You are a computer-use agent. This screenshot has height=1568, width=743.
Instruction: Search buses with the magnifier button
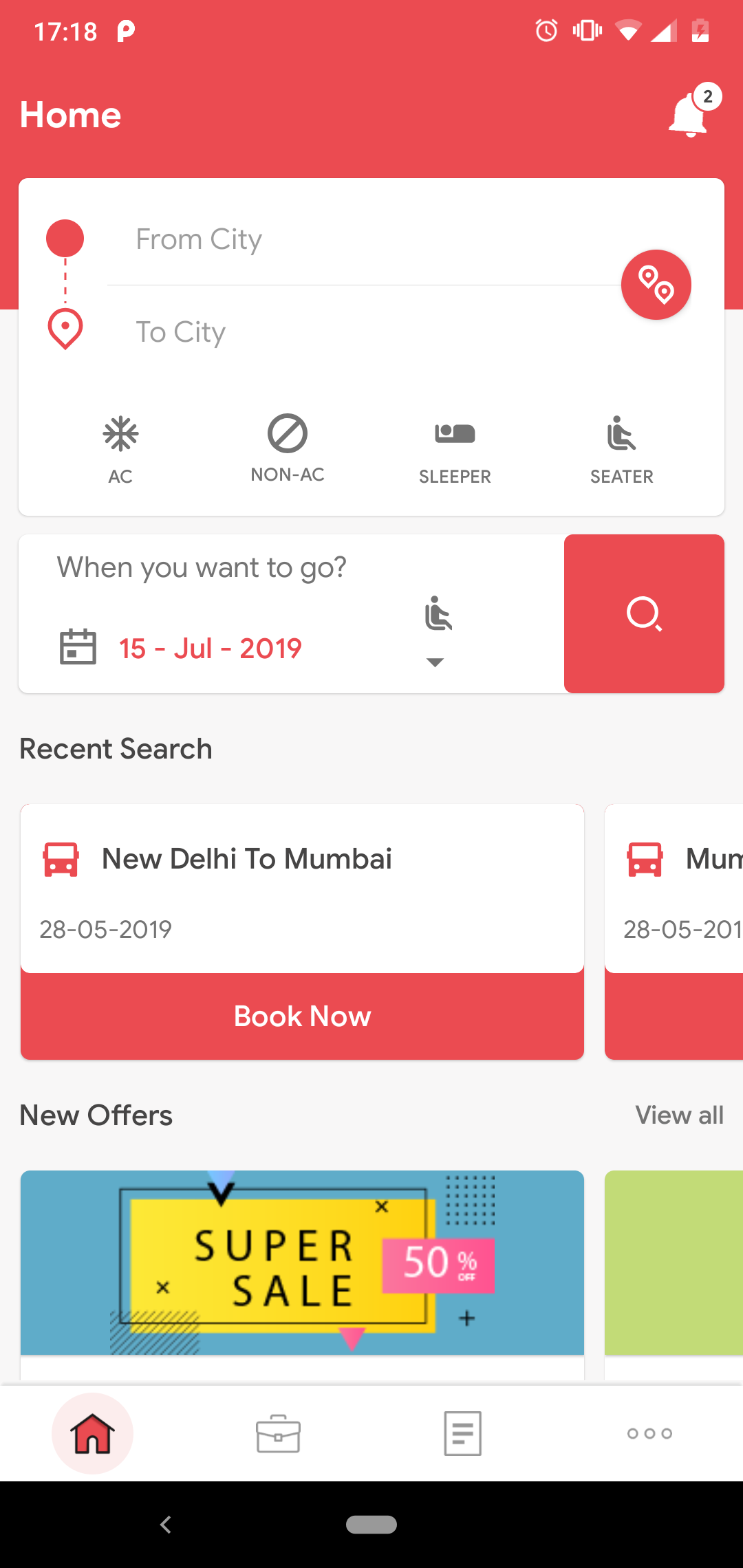coord(644,613)
